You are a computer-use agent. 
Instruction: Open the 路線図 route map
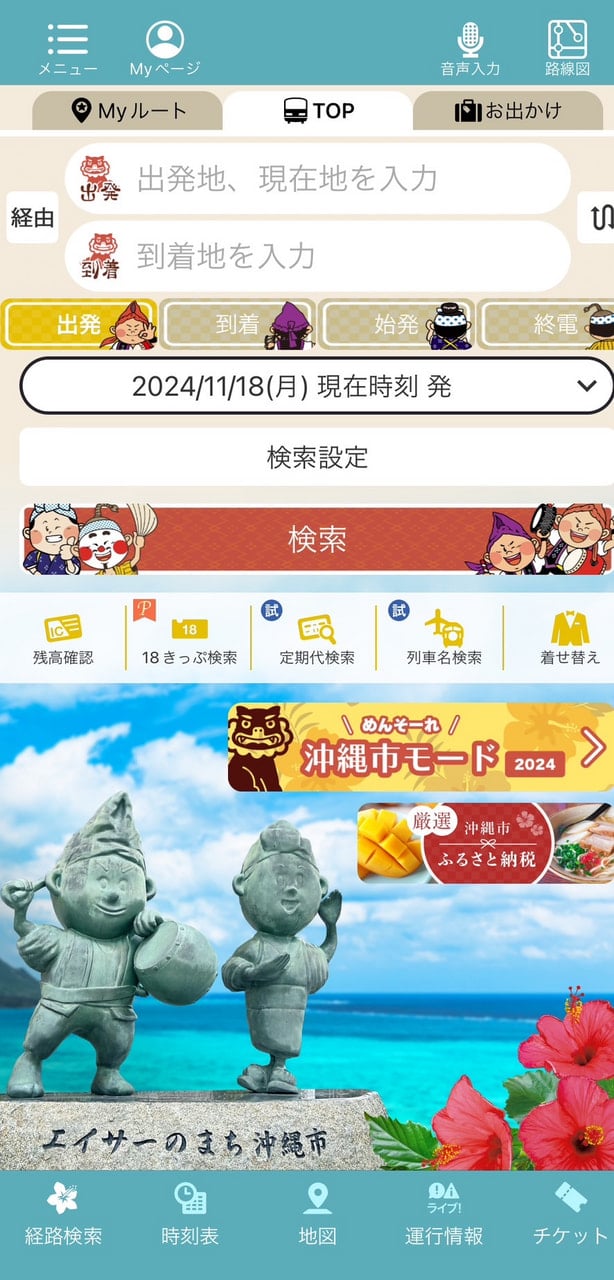pos(567,49)
